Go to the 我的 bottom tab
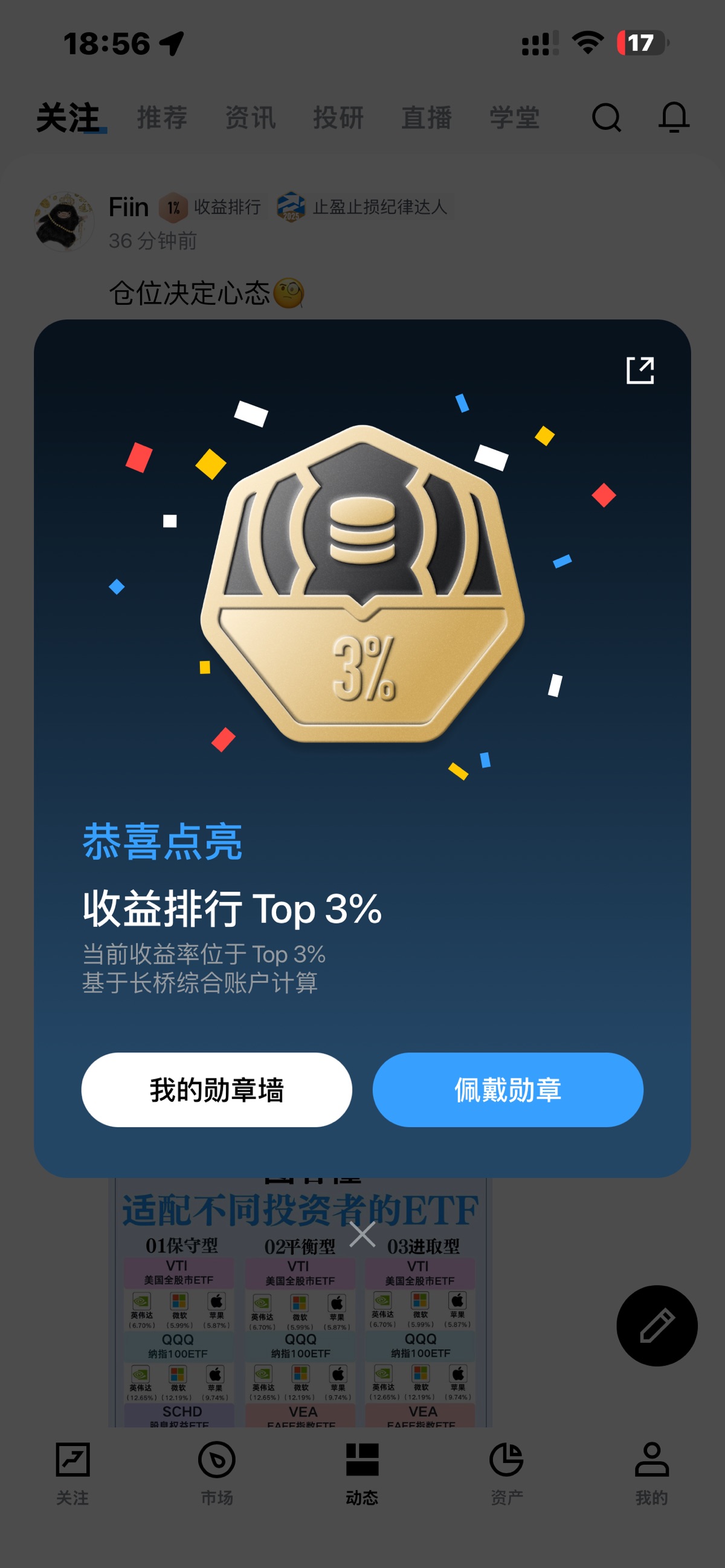Viewport: 725px width, 1568px height. tap(652, 1472)
